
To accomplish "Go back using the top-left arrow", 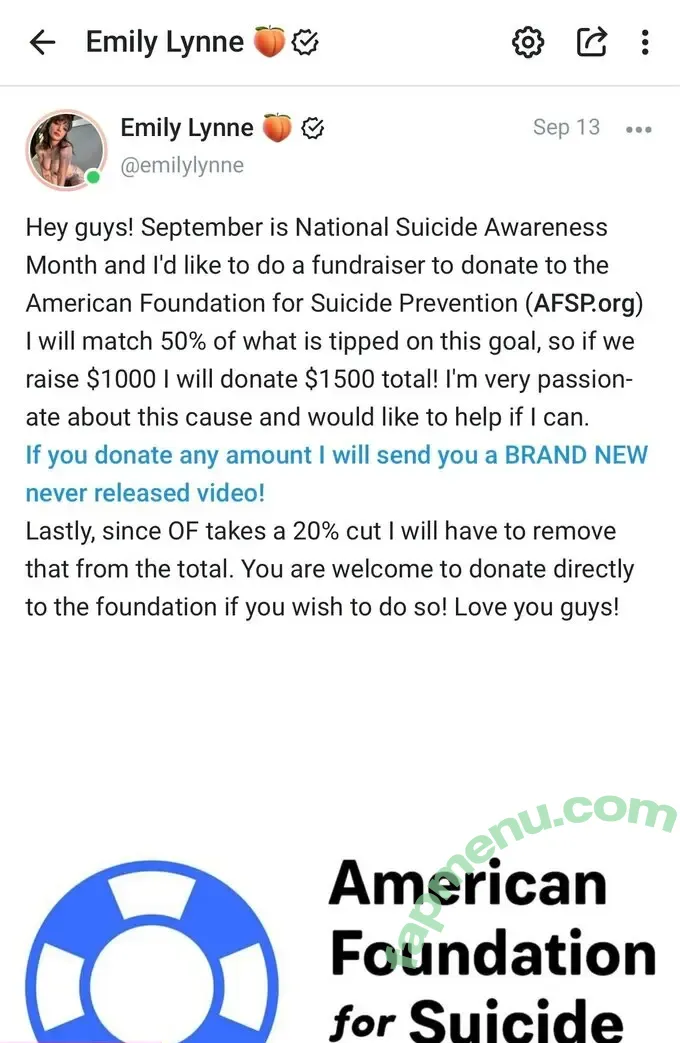I will tap(42, 42).
